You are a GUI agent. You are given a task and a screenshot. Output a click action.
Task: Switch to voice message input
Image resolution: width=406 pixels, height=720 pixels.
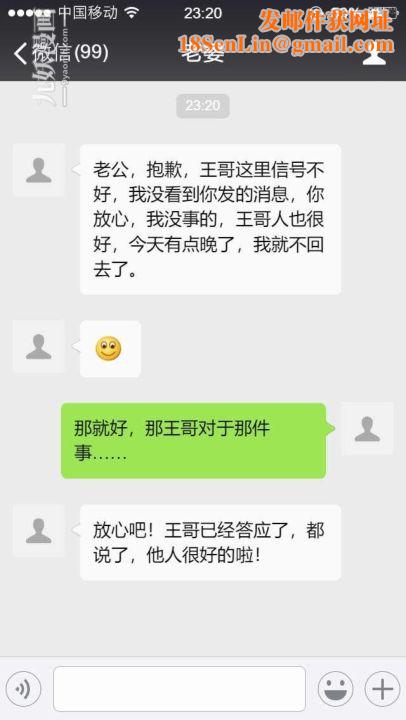[23, 689]
